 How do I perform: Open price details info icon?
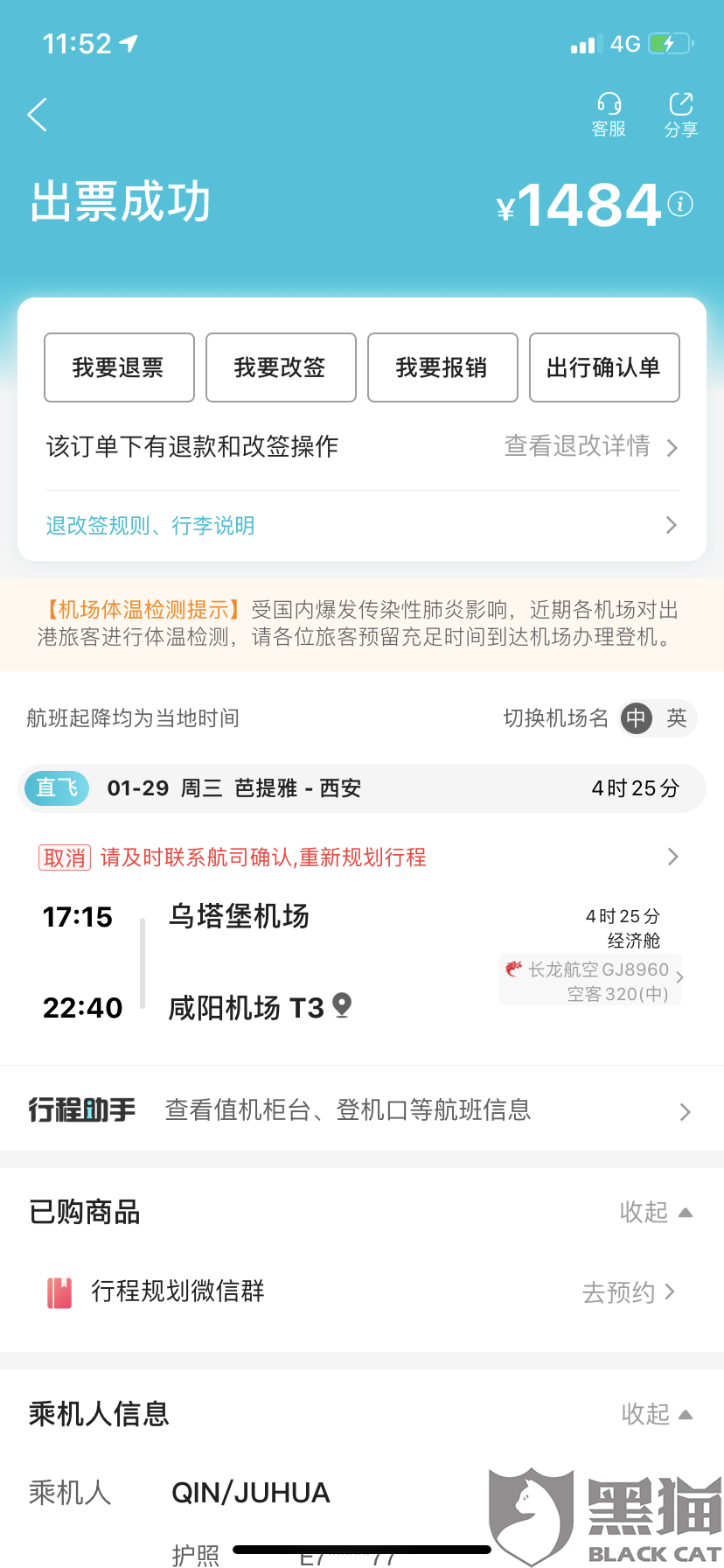coord(680,204)
